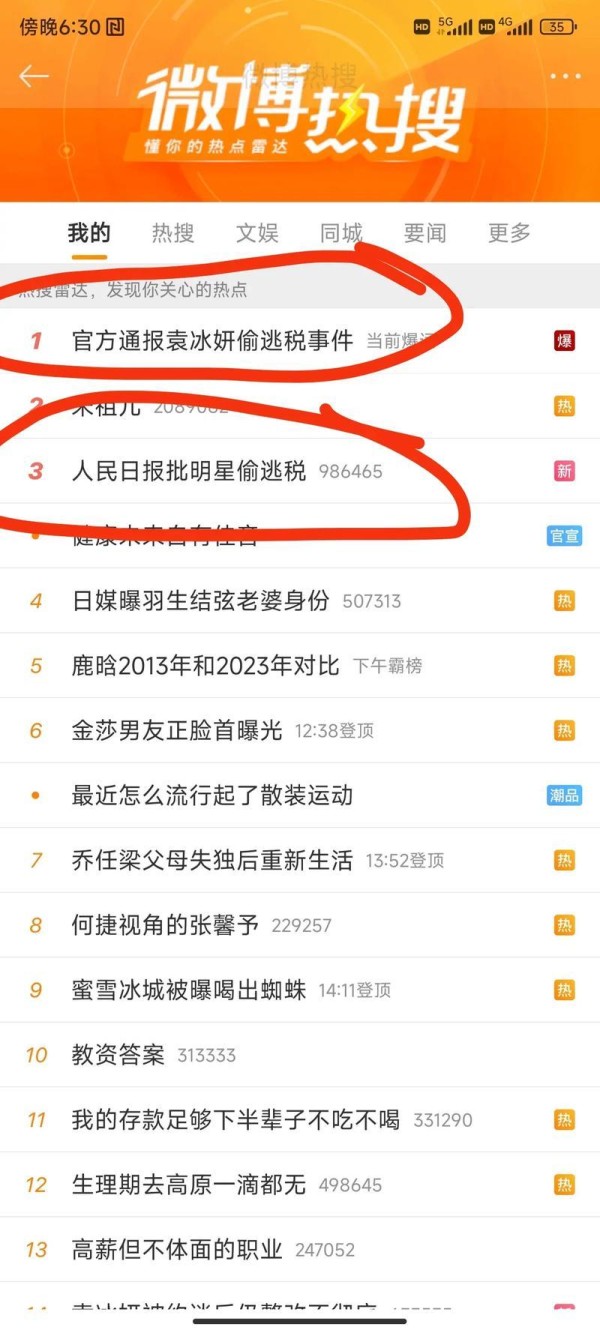Open the topic 何捷视角的张馨予
This screenshot has height=1333, width=600.
tap(166, 926)
